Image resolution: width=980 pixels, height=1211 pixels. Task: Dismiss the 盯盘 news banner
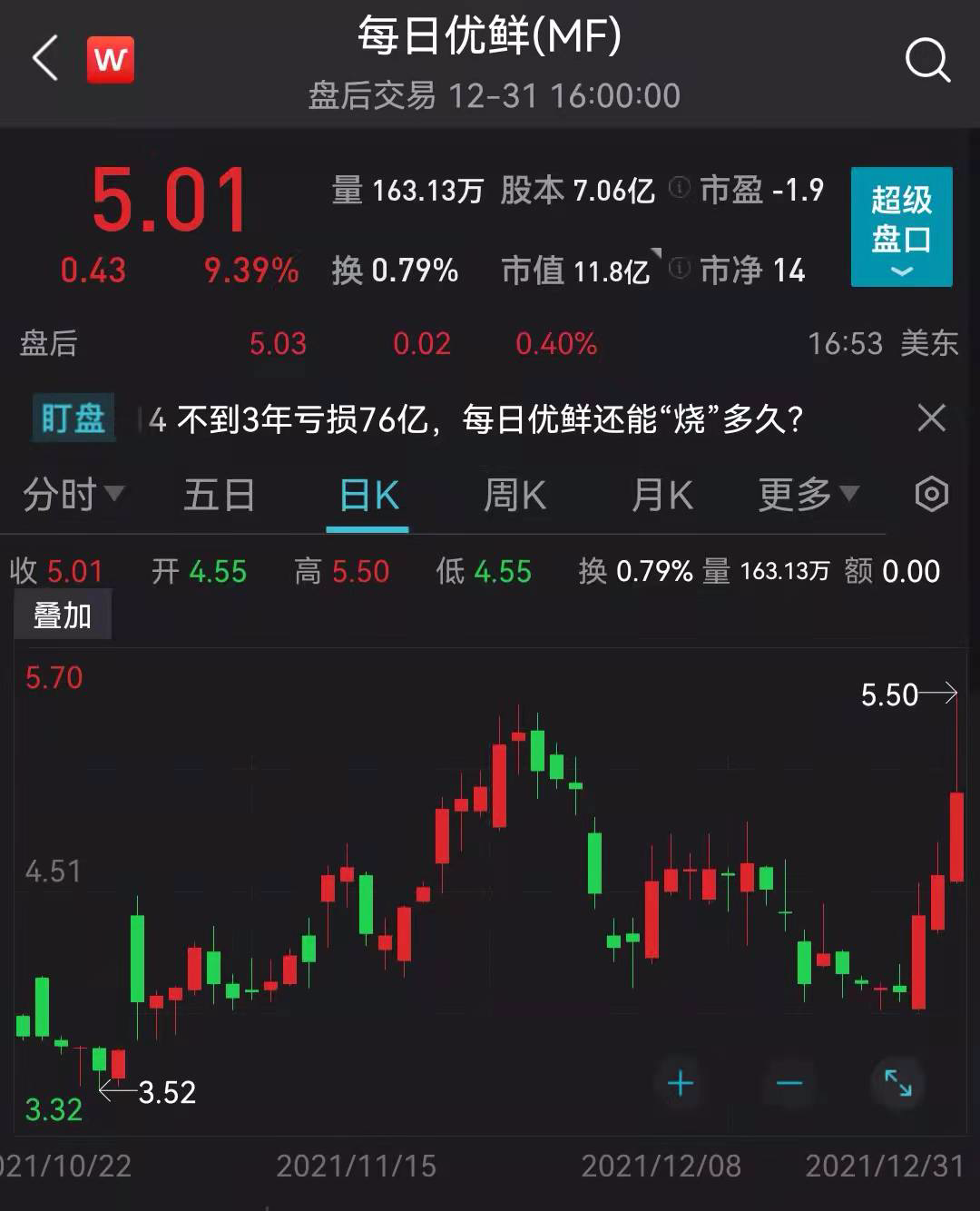[931, 418]
